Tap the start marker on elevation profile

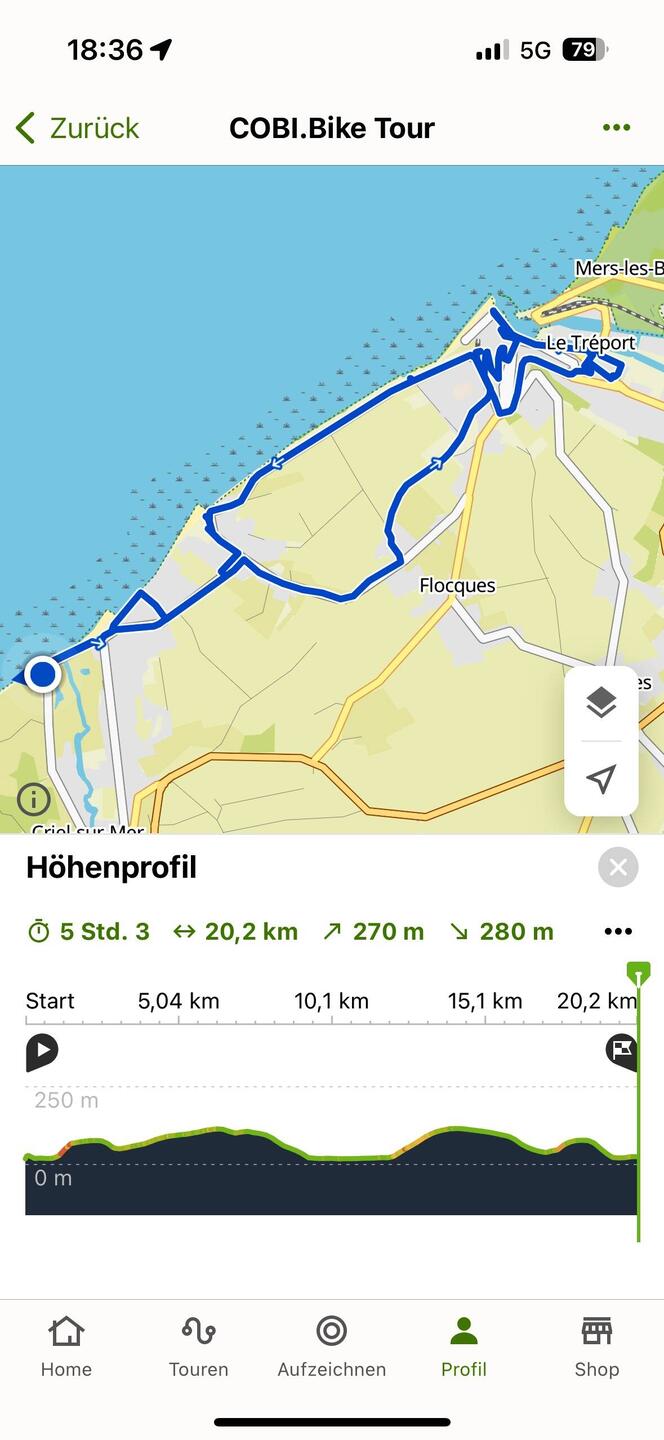[x=42, y=1051]
